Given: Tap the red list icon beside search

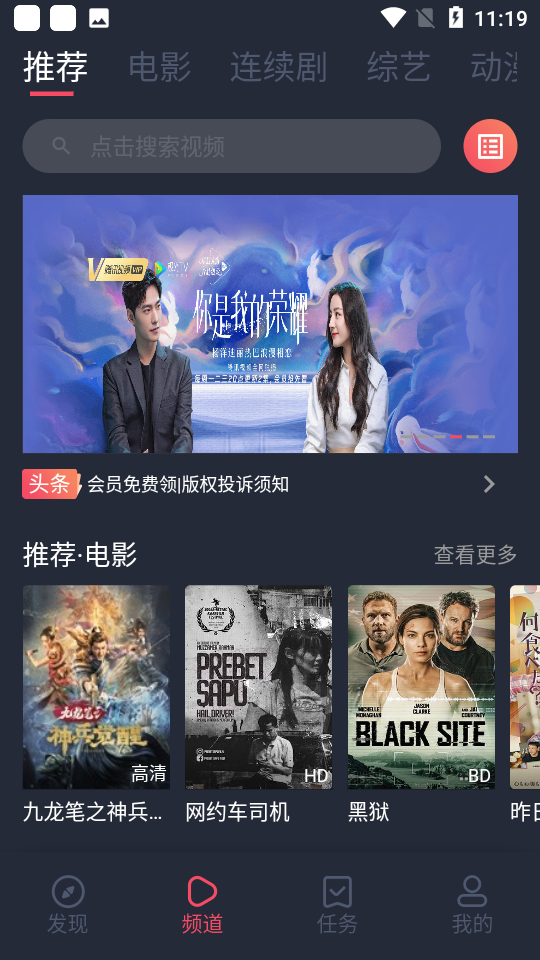Looking at the screenshot, I should click(490, 146).
